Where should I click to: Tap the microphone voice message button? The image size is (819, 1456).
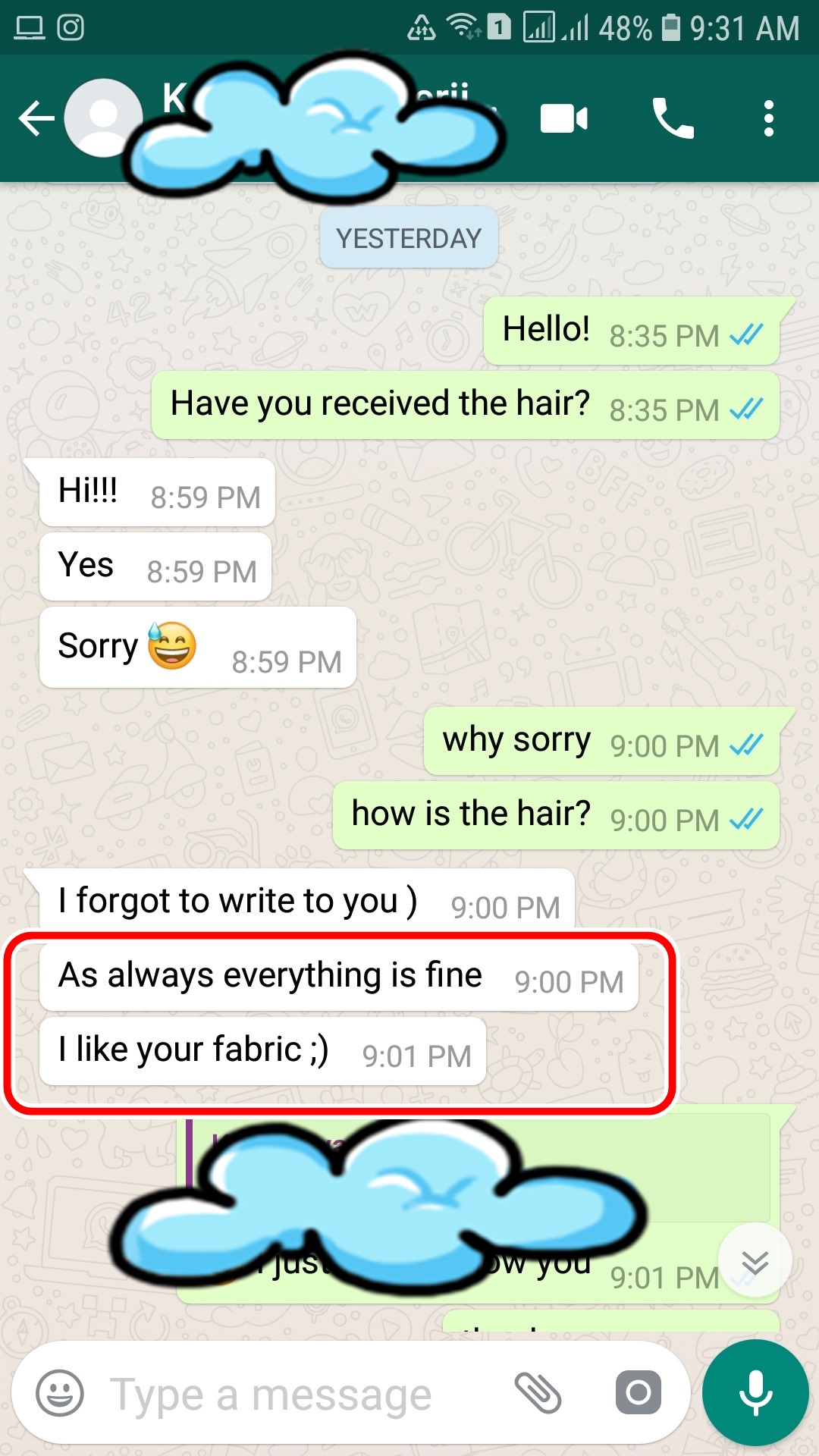coord(755,1393)
